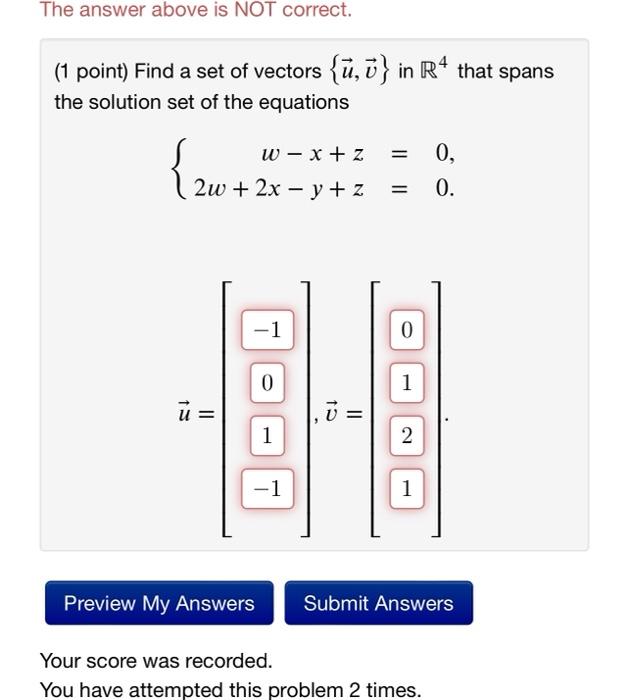The image size is (629, 700).
Task: Focus vector v's third entry containing 2
Action: [x=406, y=436]
